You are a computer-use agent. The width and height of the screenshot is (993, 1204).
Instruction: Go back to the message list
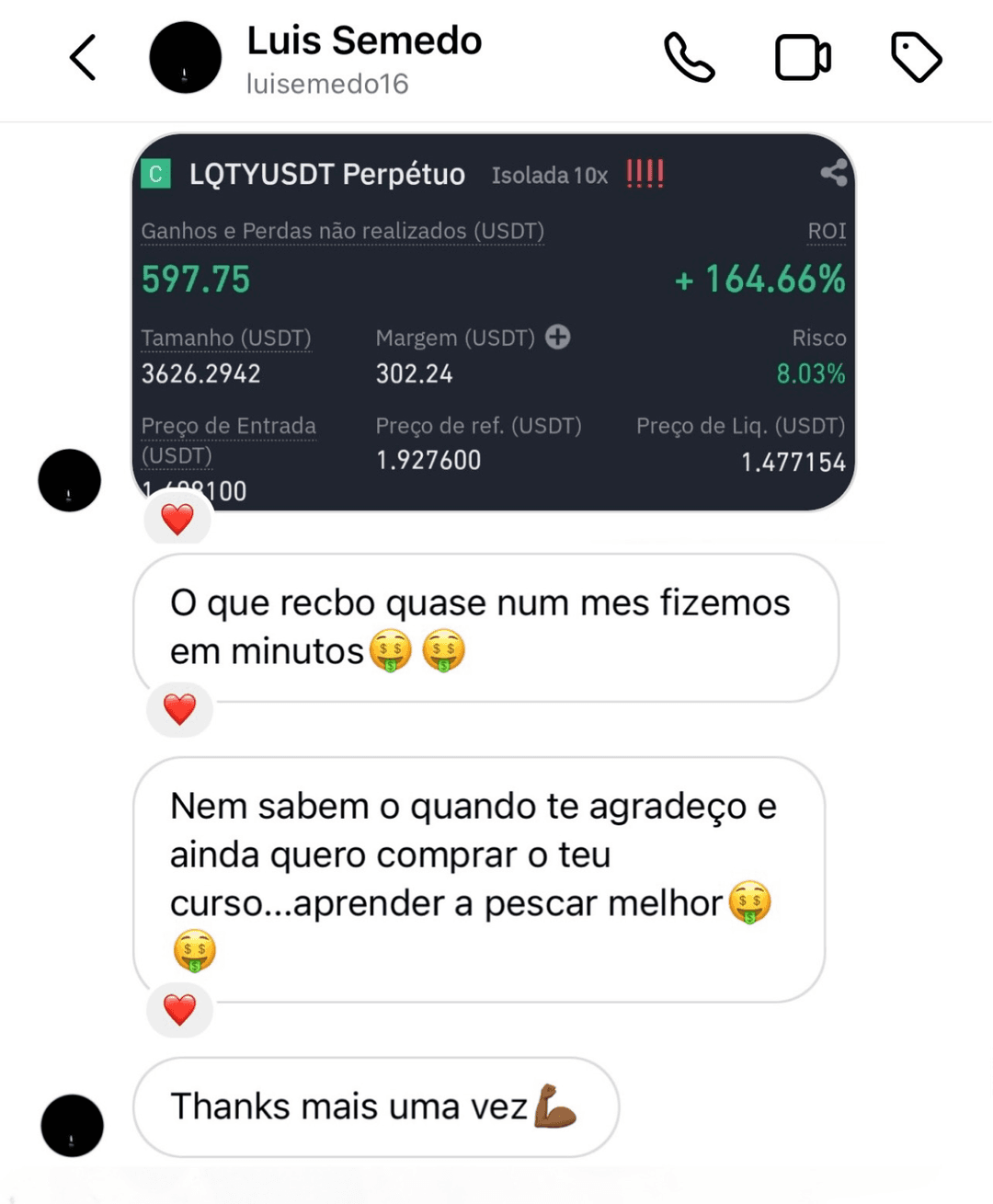[x=84, y=58]
